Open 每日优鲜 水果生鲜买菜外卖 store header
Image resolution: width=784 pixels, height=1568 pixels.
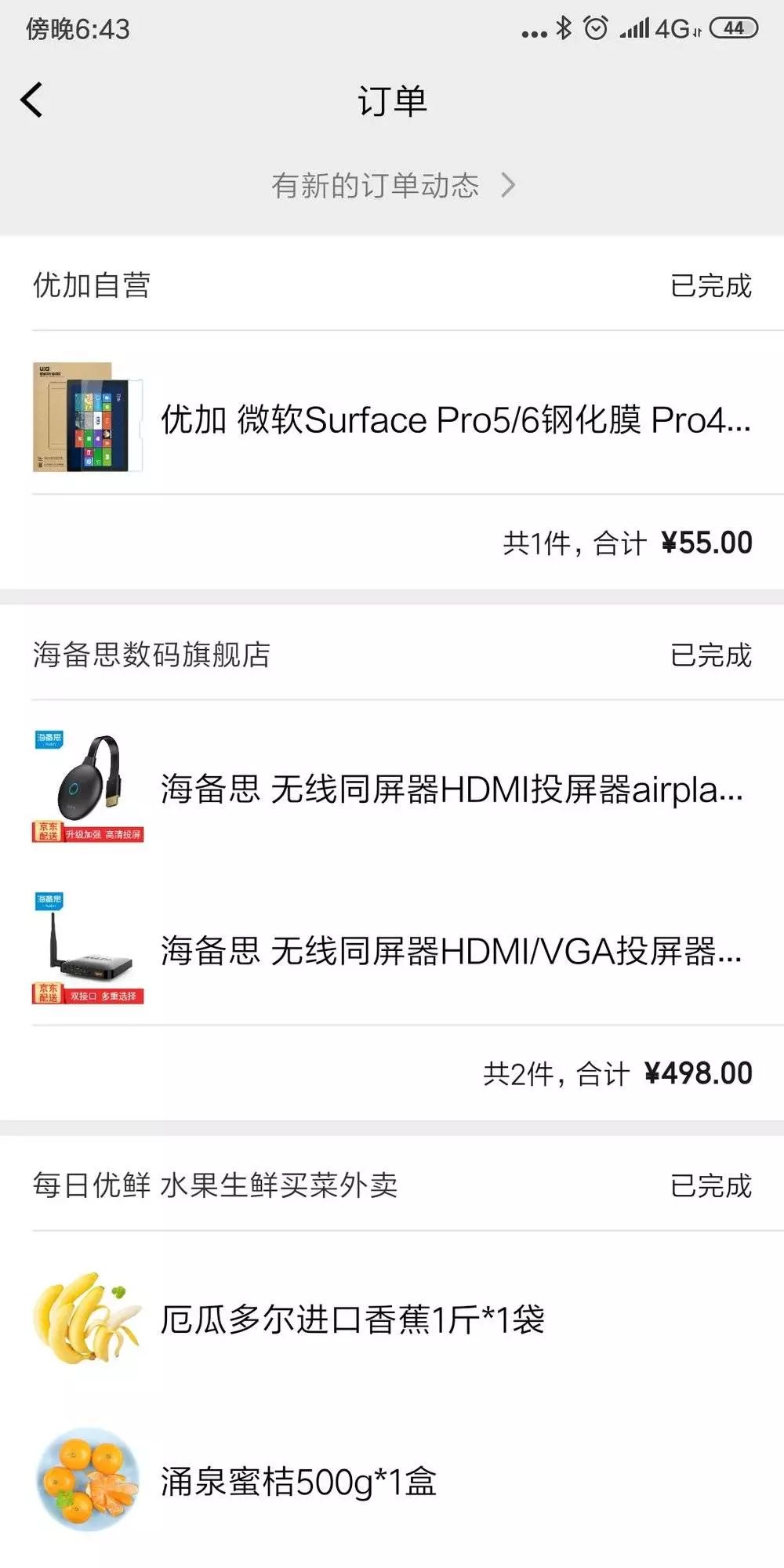pyautogui.click(x=215, y=1185)
